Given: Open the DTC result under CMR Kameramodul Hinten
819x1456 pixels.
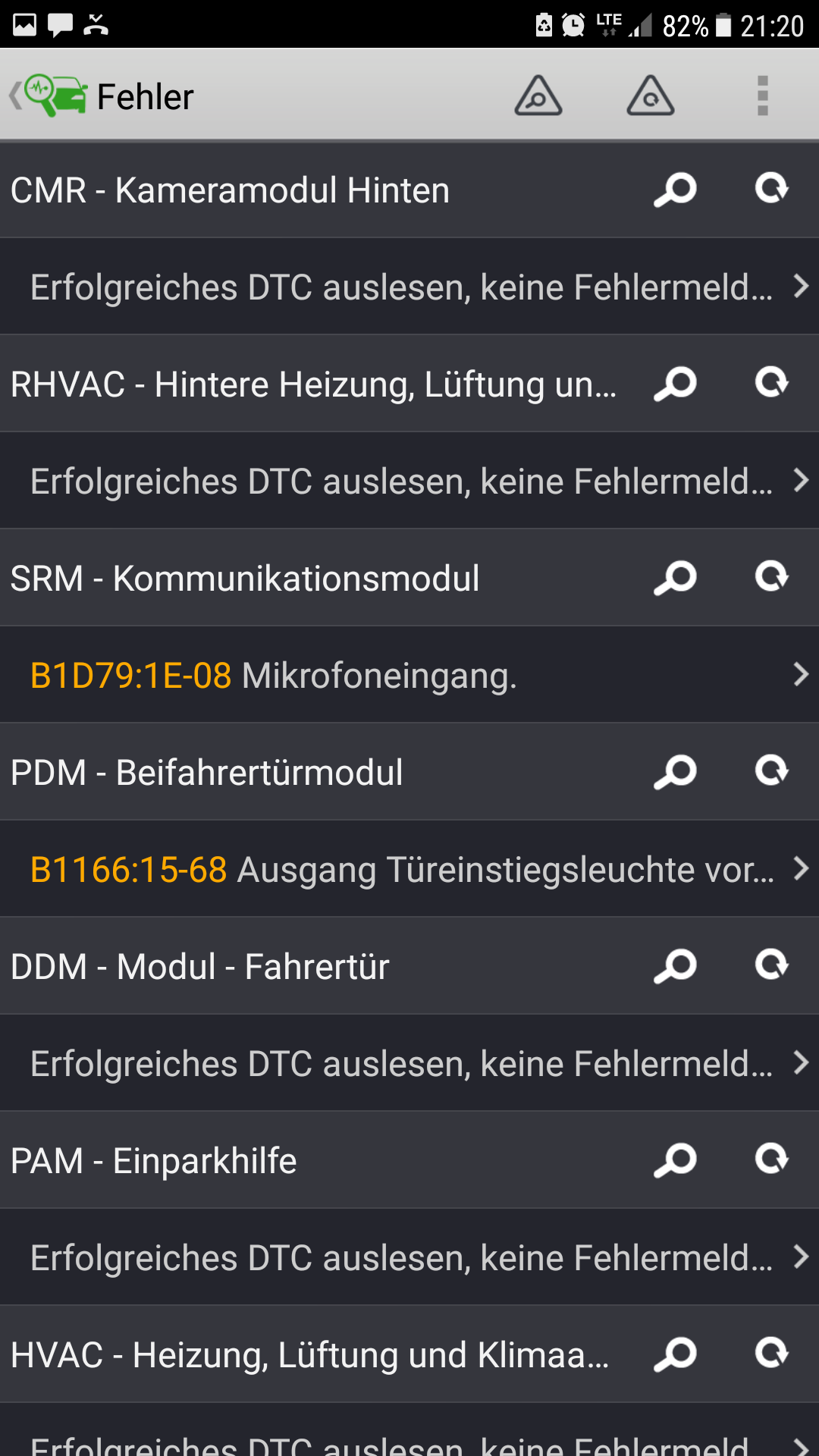Looking at the screenshot, I should coord(409,287).
